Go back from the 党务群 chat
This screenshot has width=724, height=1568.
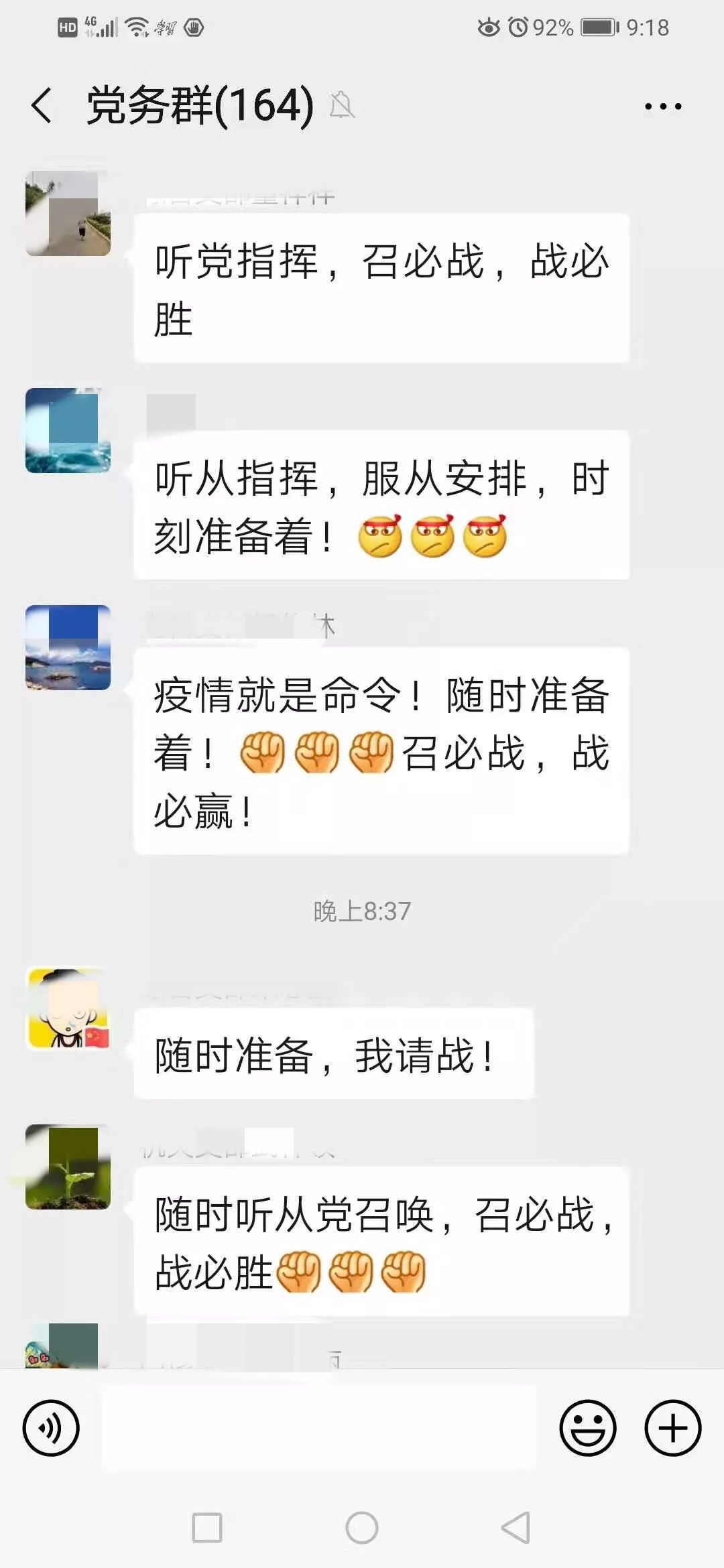(42, 106)
